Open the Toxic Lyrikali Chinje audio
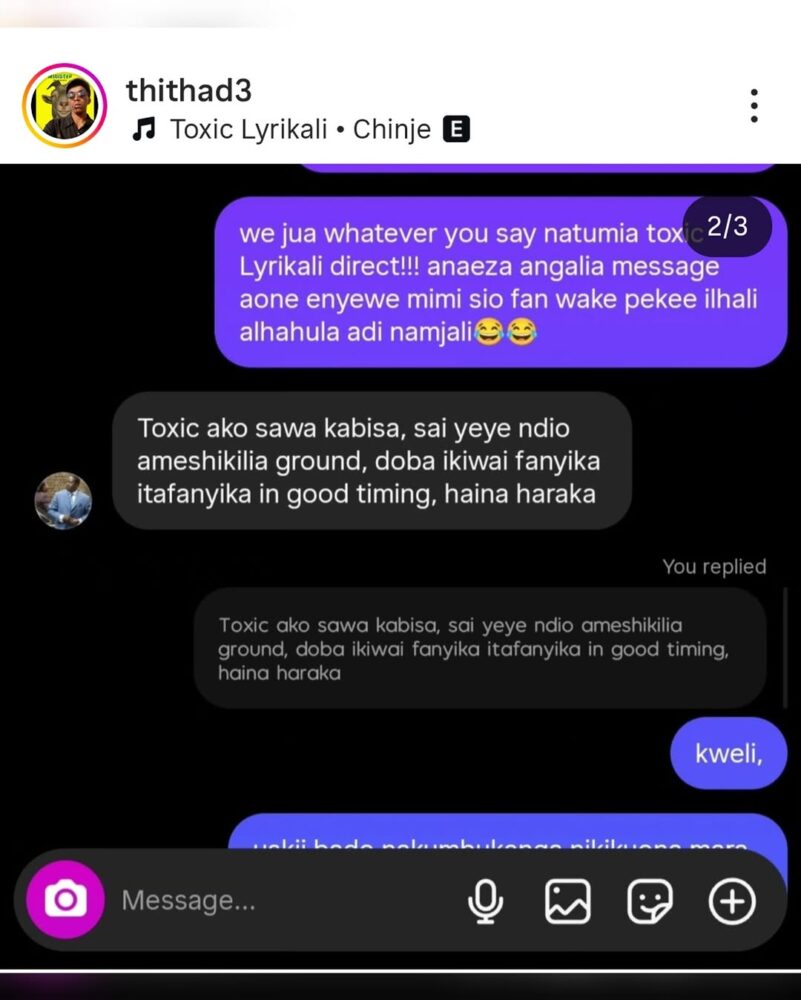The width and height of the screenshot is (801, 1000). point(300,129)
